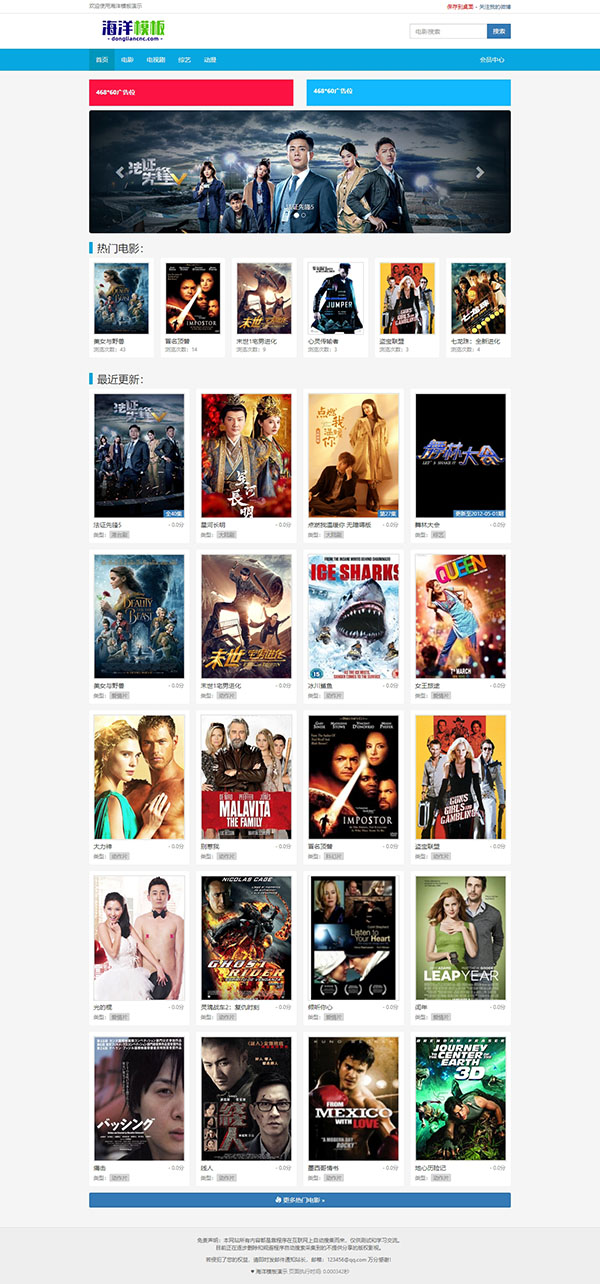Select the 港台剧 tag under 法证先锋5
This screenshot has height=1284, width=600.
tap(119, 535)
